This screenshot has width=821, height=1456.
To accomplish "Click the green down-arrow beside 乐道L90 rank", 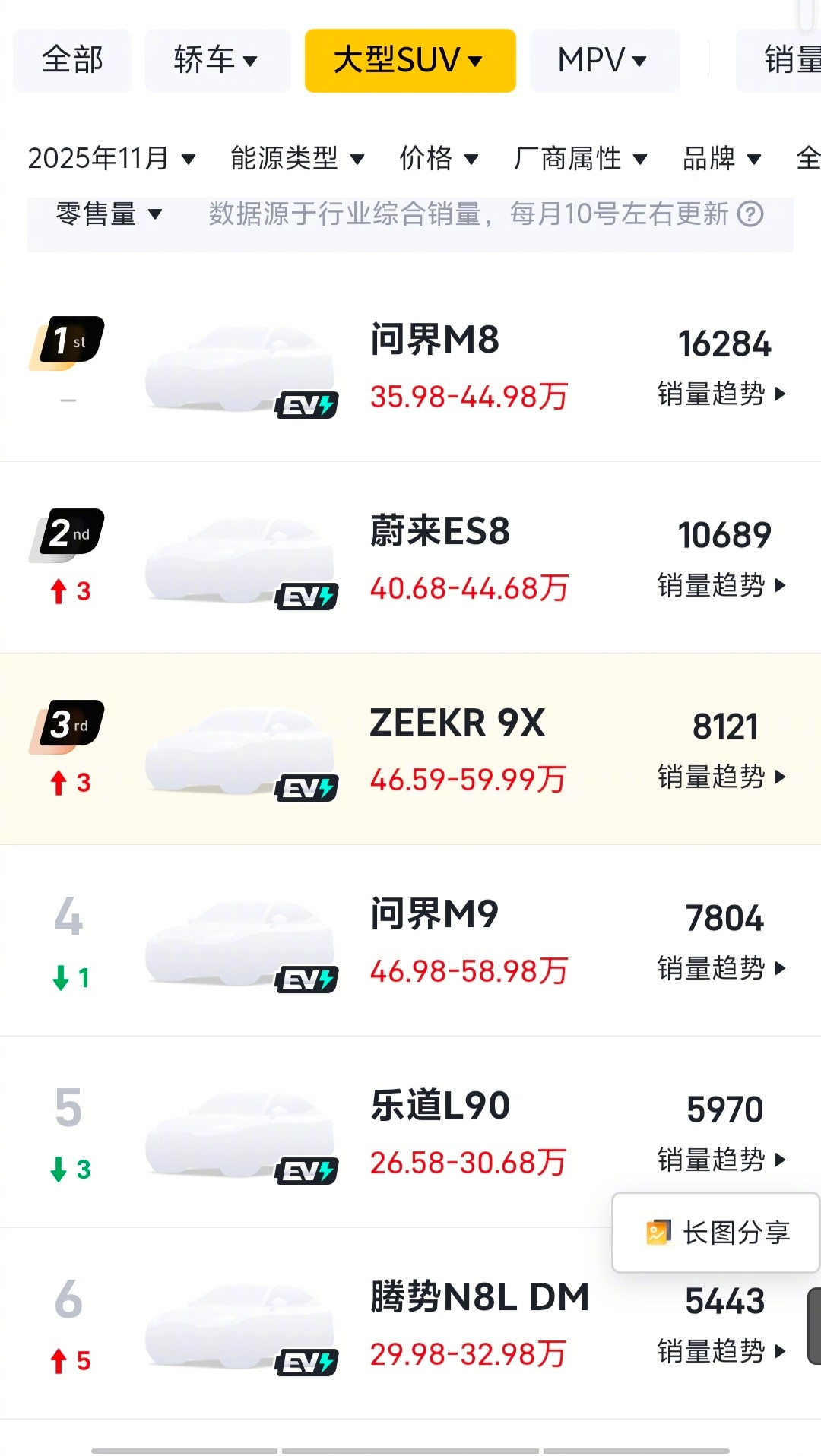I will click(59, 1169).
